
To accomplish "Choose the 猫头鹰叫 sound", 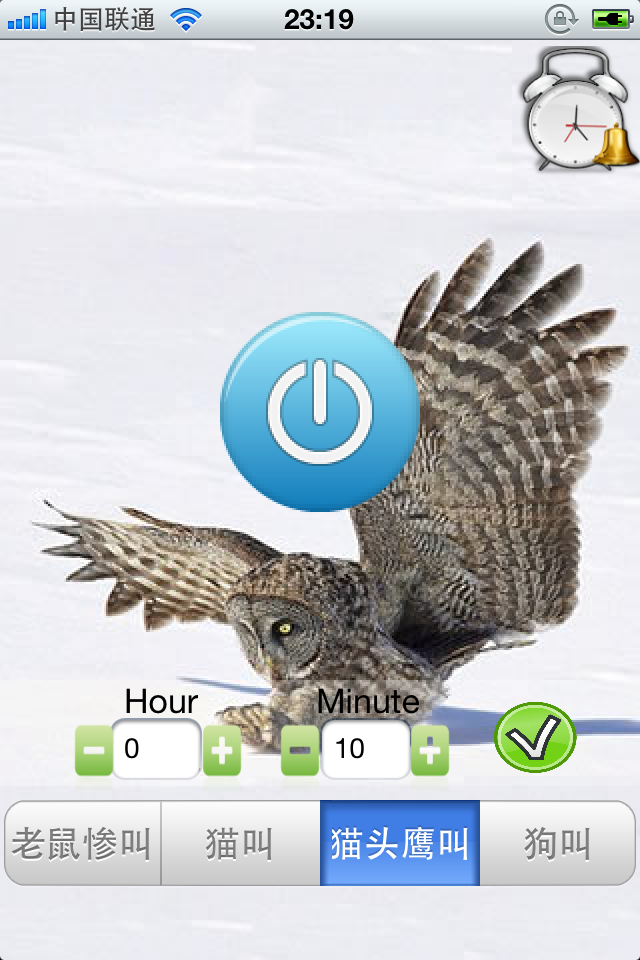I will point(400,844).
